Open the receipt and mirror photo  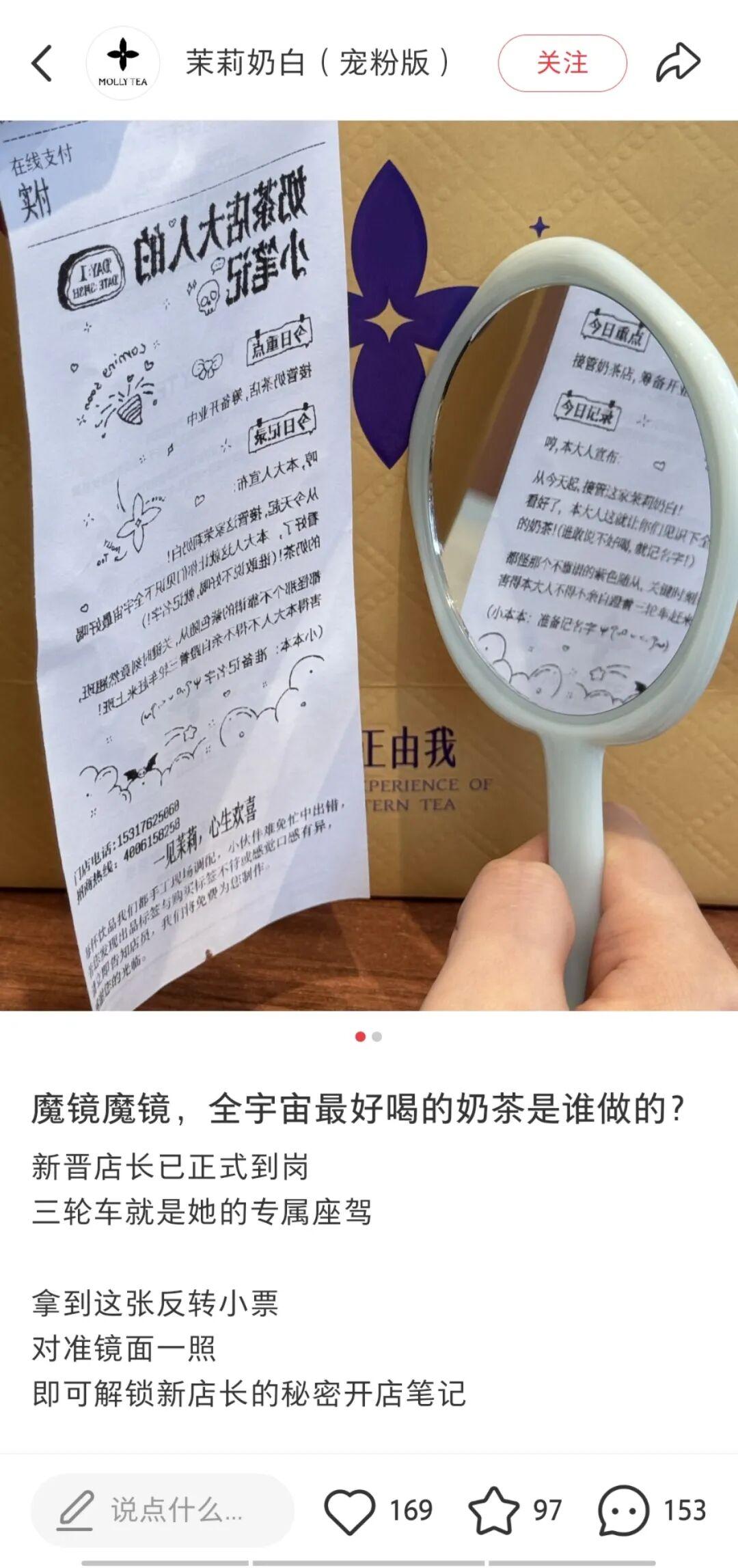point(369,566)
